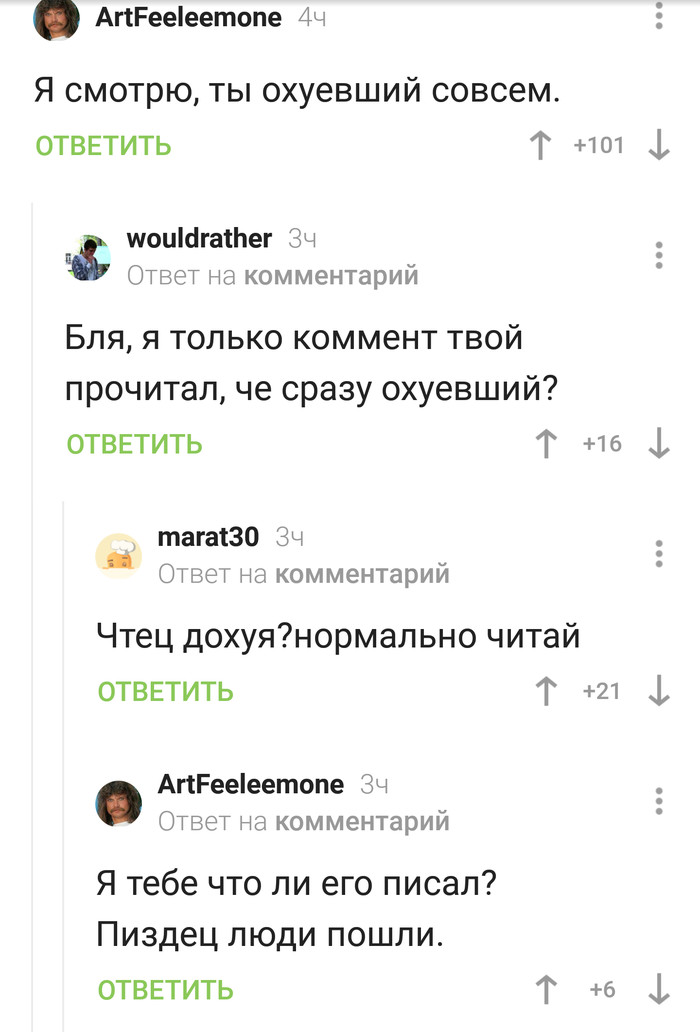
Task: Upvote marat30's comment with +21
Action: click(x=546, y=692)
